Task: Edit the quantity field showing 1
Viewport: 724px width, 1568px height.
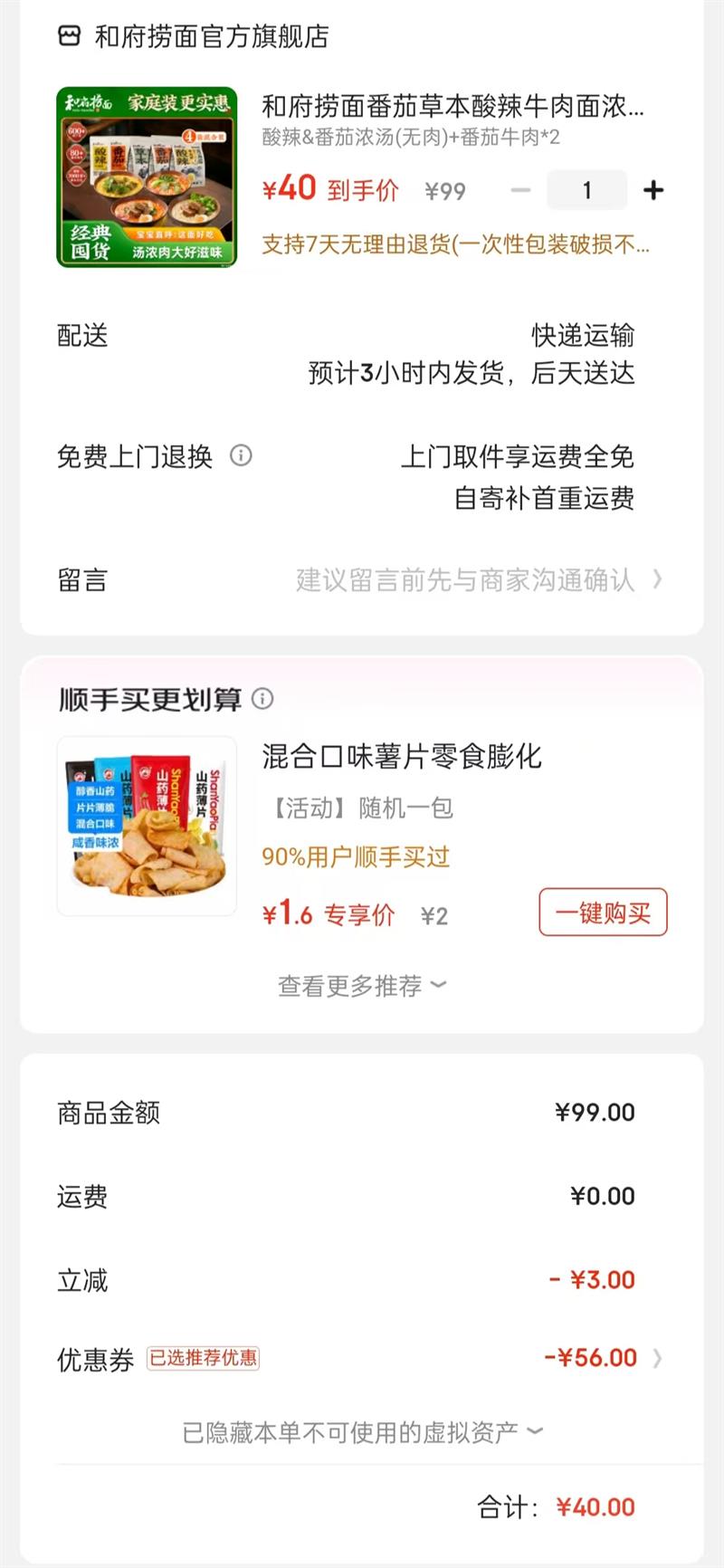Action: [586, 190]
